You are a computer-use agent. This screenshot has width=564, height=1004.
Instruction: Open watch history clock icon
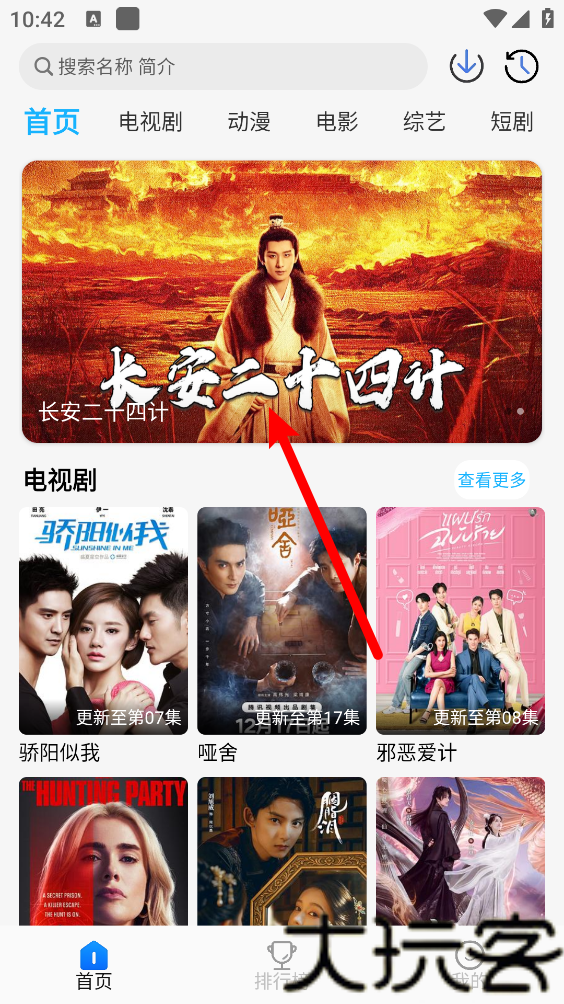coord(521,65)
